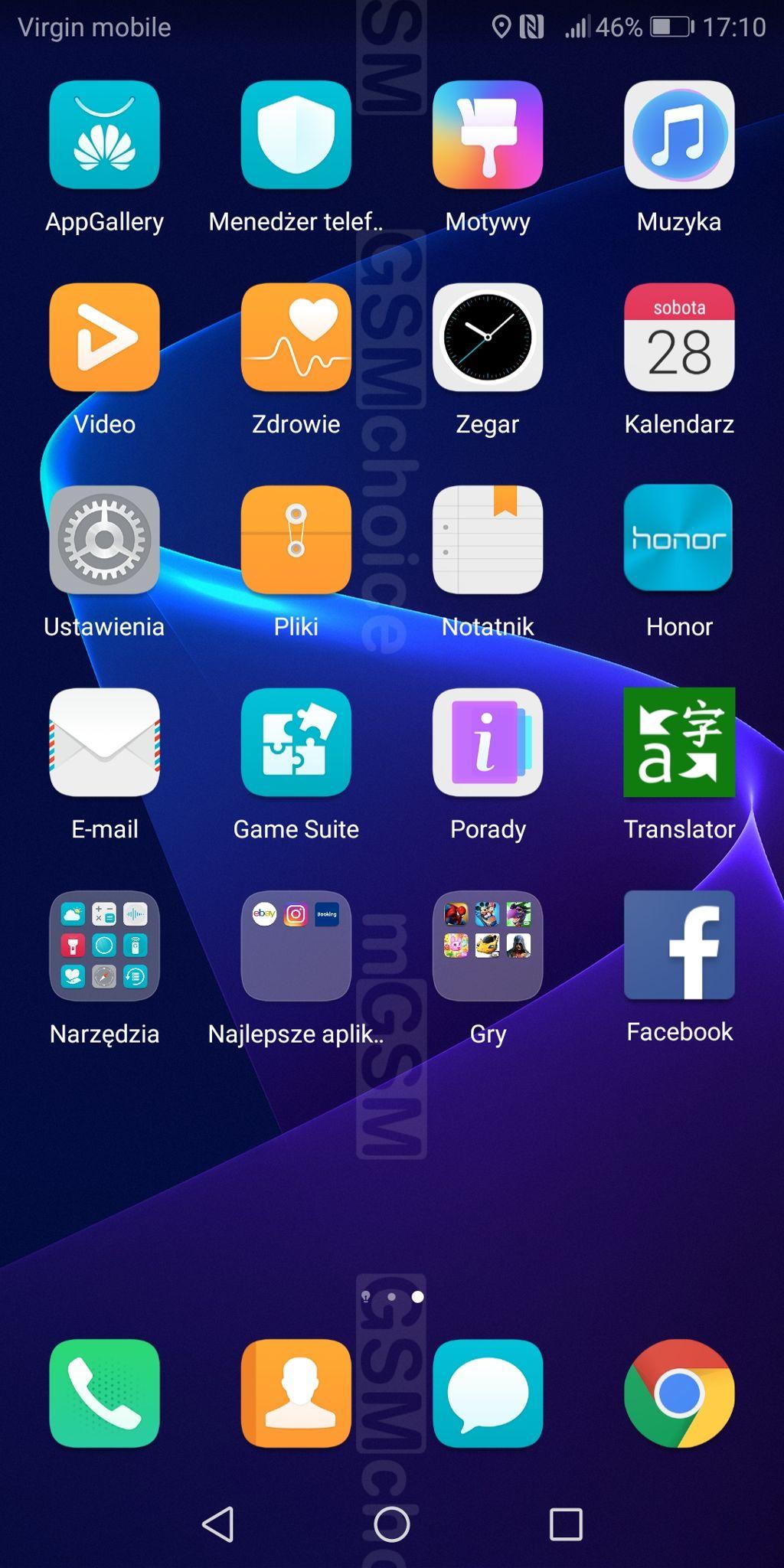Open the Motywy themes app
Screen dimensions: 784x1568
coord(488,135)
